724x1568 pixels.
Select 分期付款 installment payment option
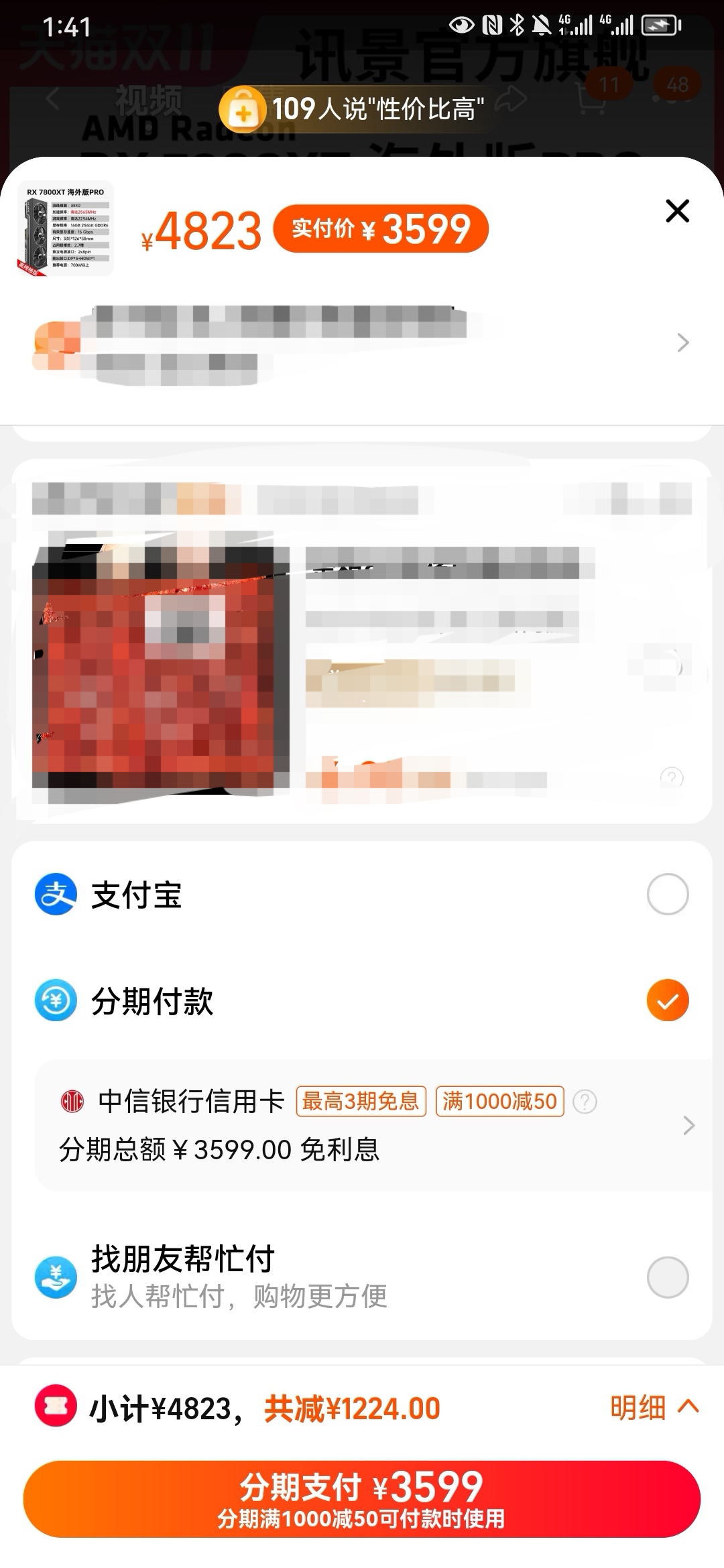[x=667, y=1000]
